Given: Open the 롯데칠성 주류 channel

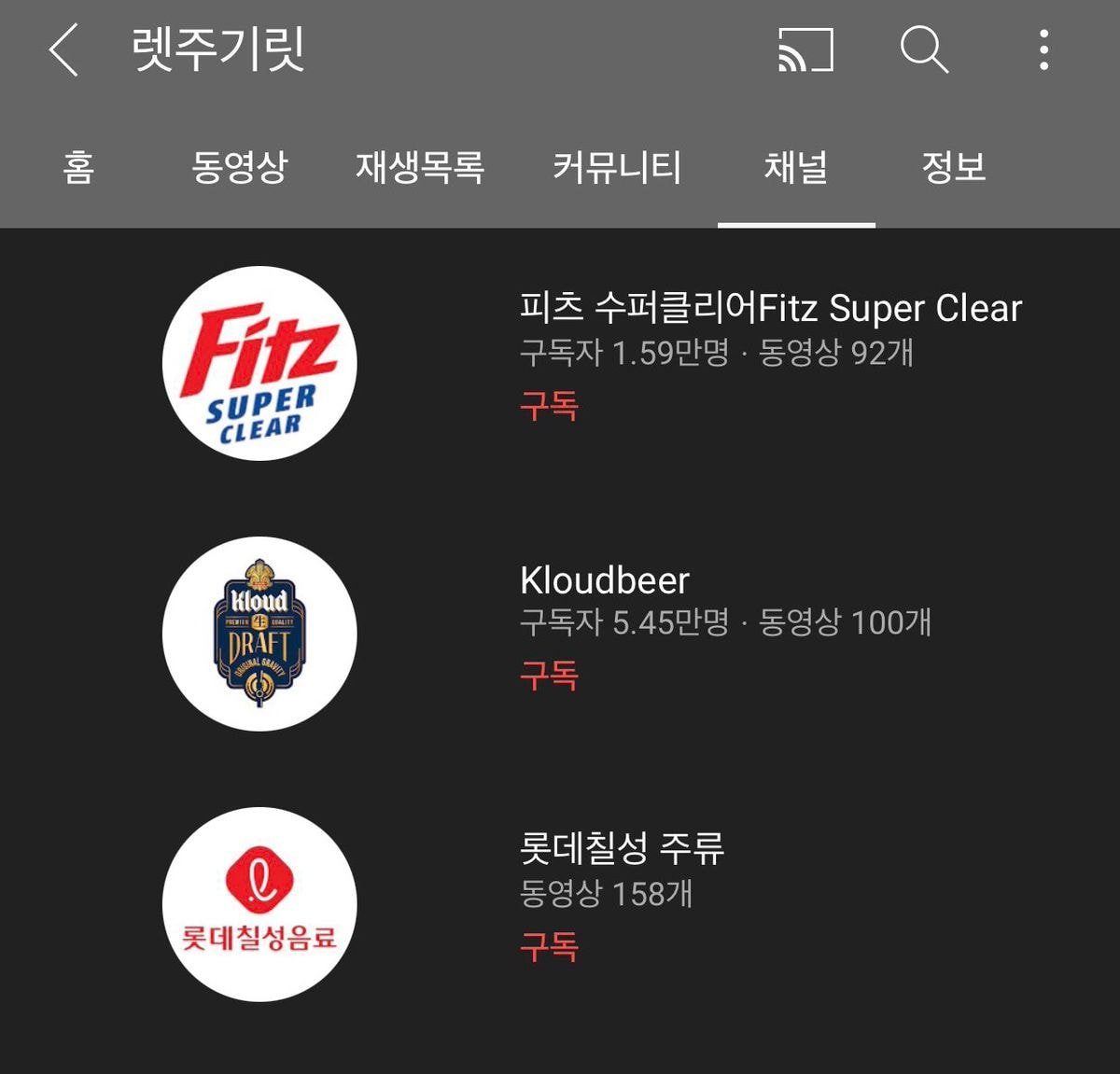Looking at the screenshot, I should pos(622,849).
